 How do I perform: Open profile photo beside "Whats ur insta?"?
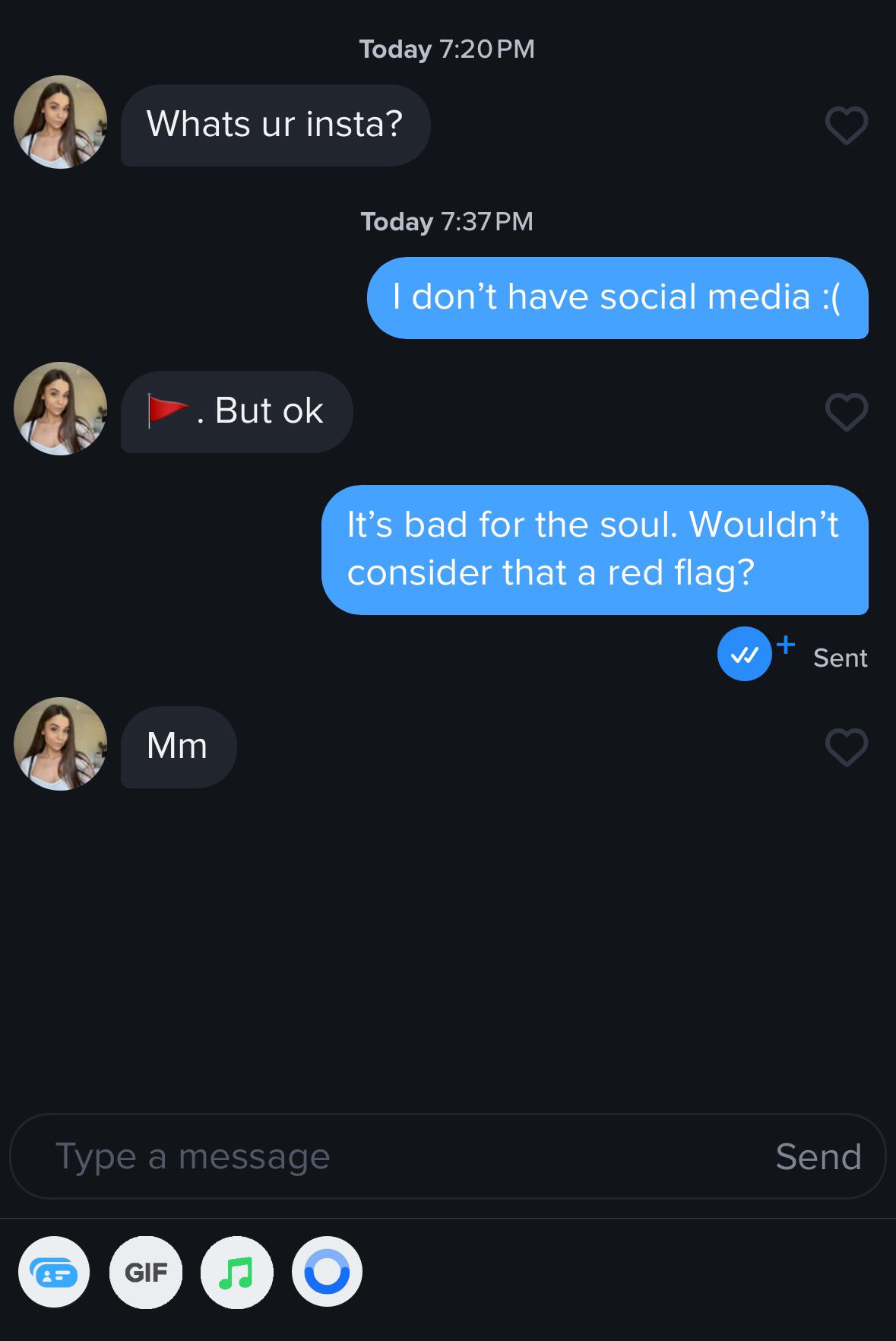[60, 122]
